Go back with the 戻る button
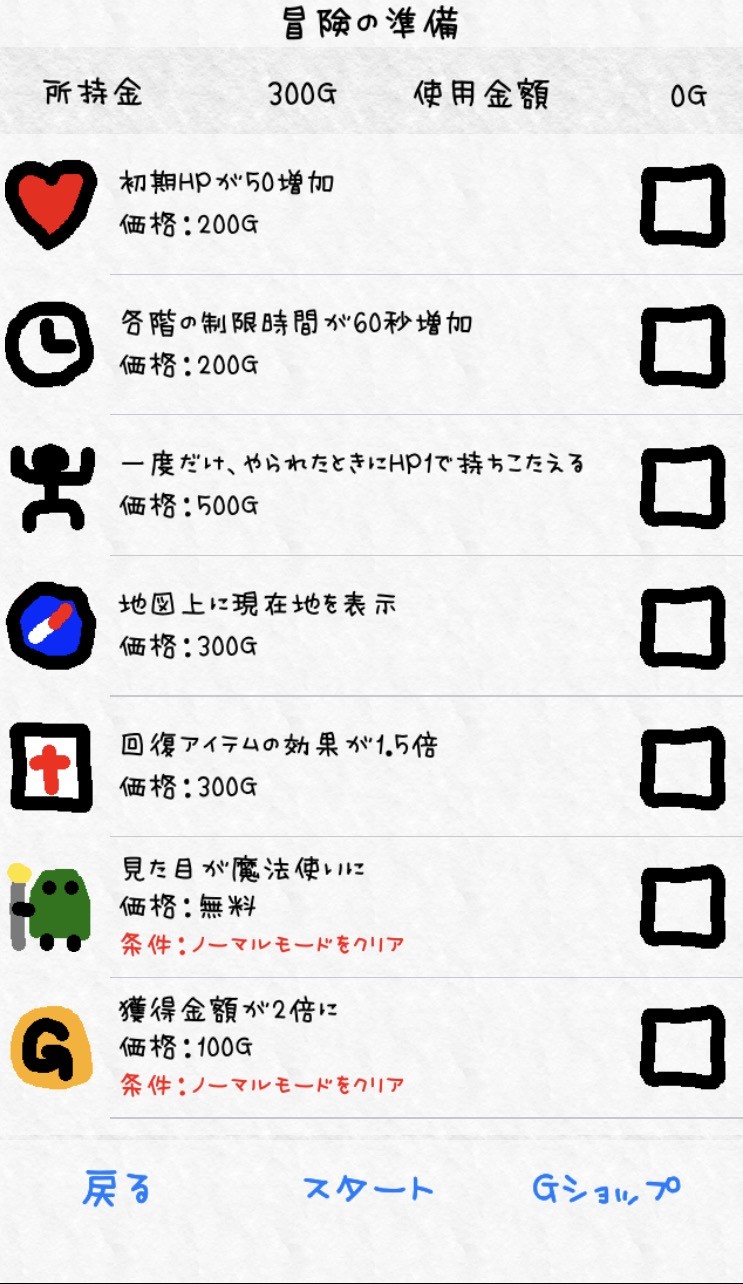This screenshot has width=743, height=1284. (x=117, y=1189)
